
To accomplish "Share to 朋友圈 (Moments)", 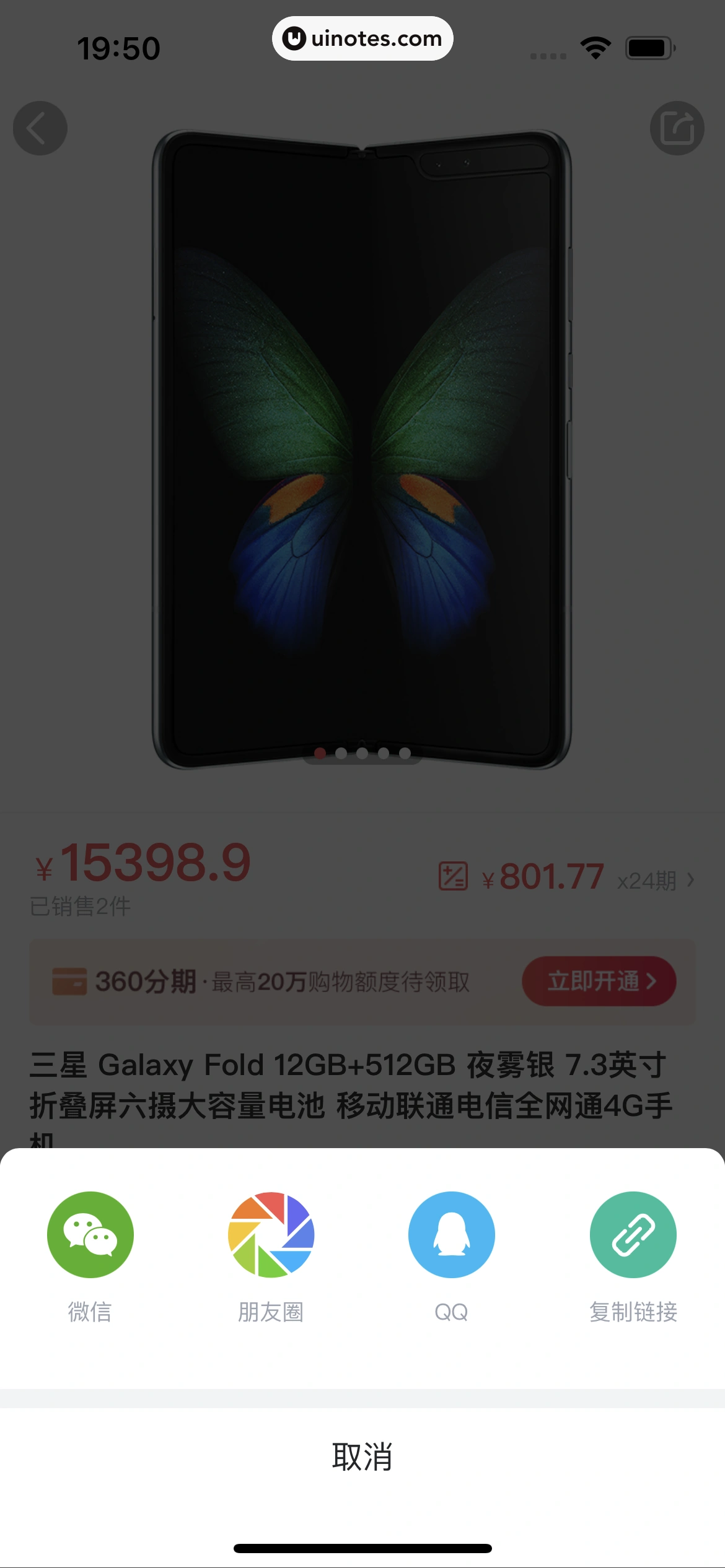I will [x=271, y=1234].
